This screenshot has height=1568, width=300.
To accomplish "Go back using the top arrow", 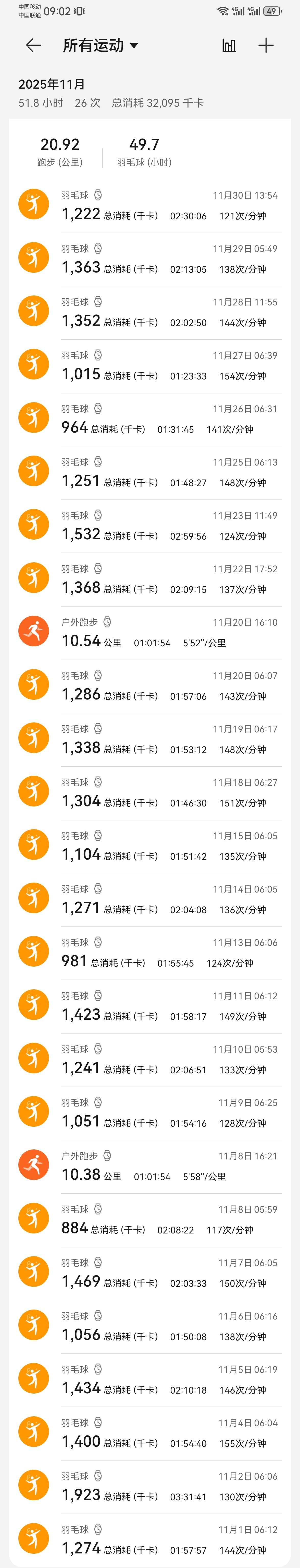I will pos(33,45).
